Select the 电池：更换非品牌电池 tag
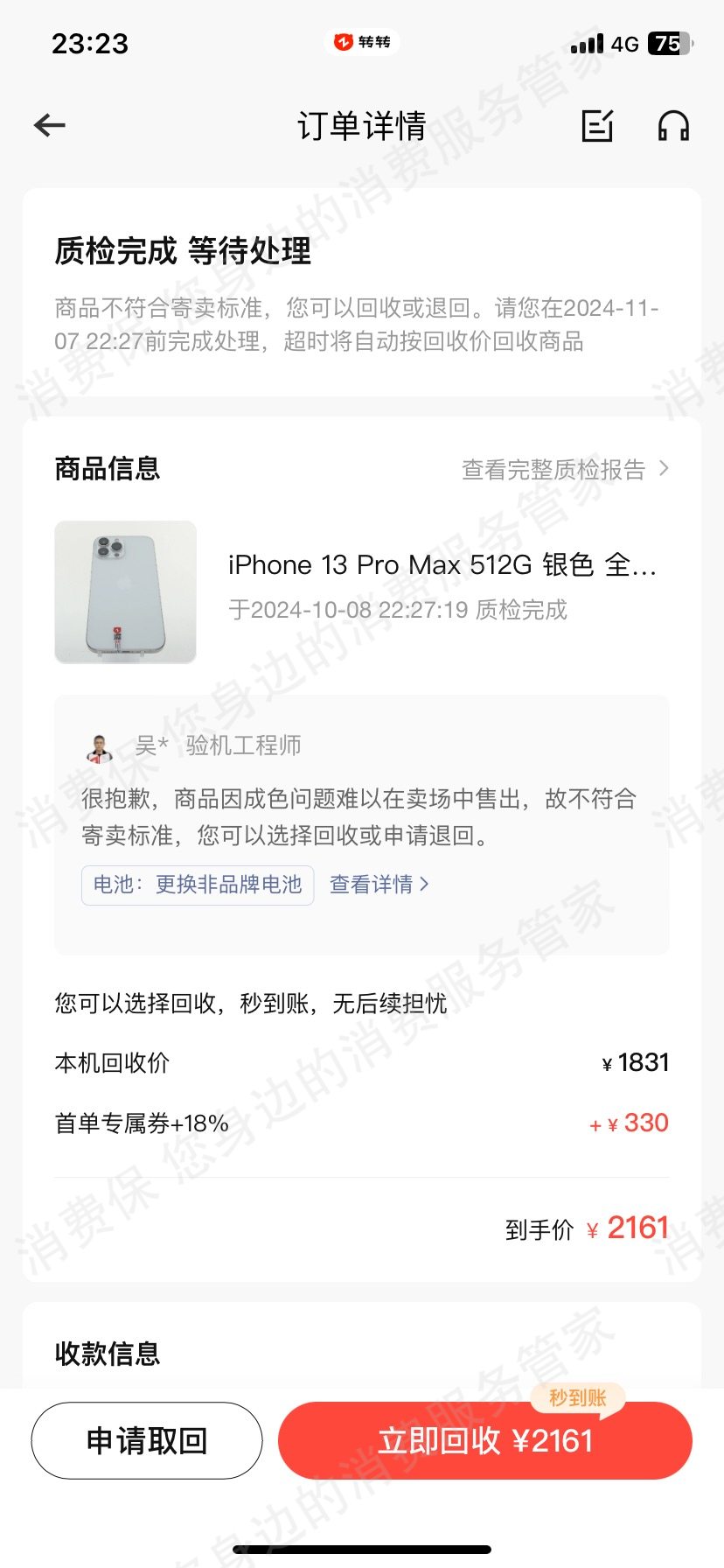Image resolution: width=724 pixels, height=1568 pixels. 198,885
